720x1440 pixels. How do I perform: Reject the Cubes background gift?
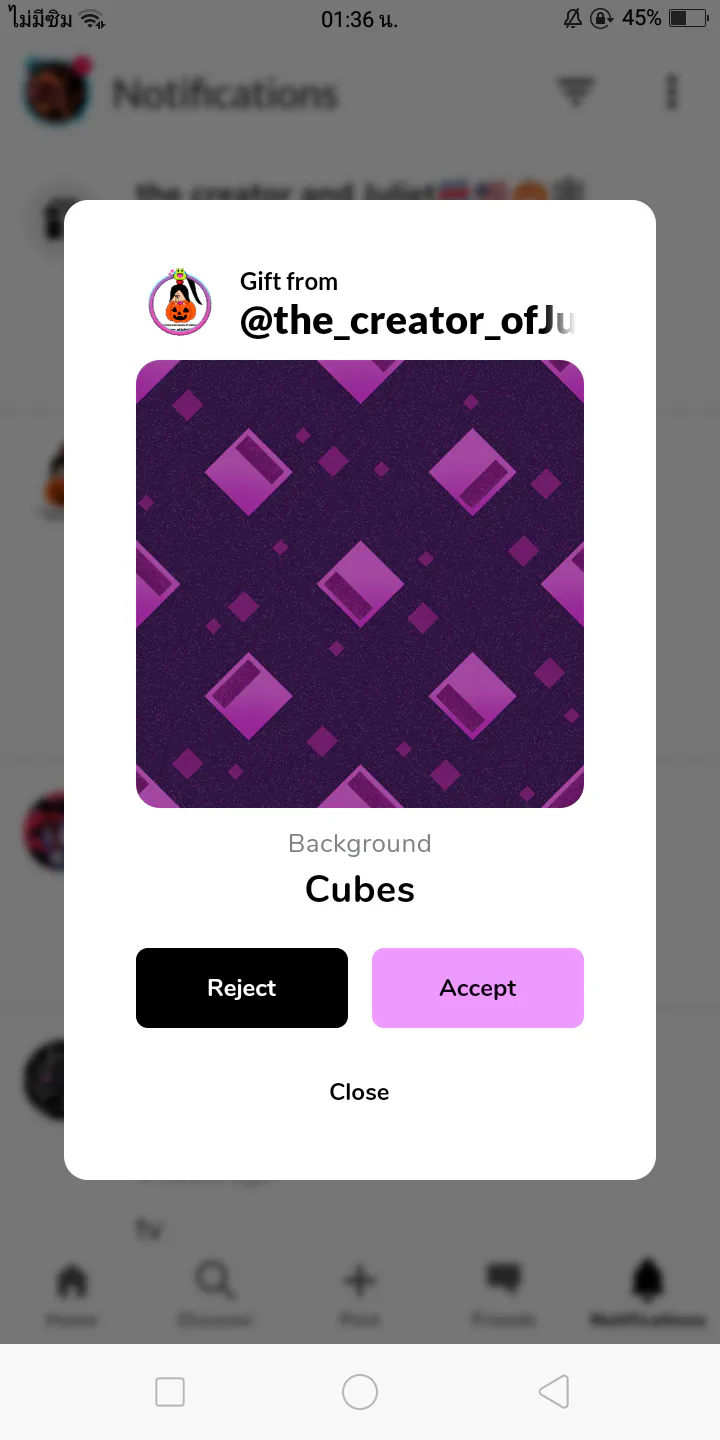pos(242,988)
